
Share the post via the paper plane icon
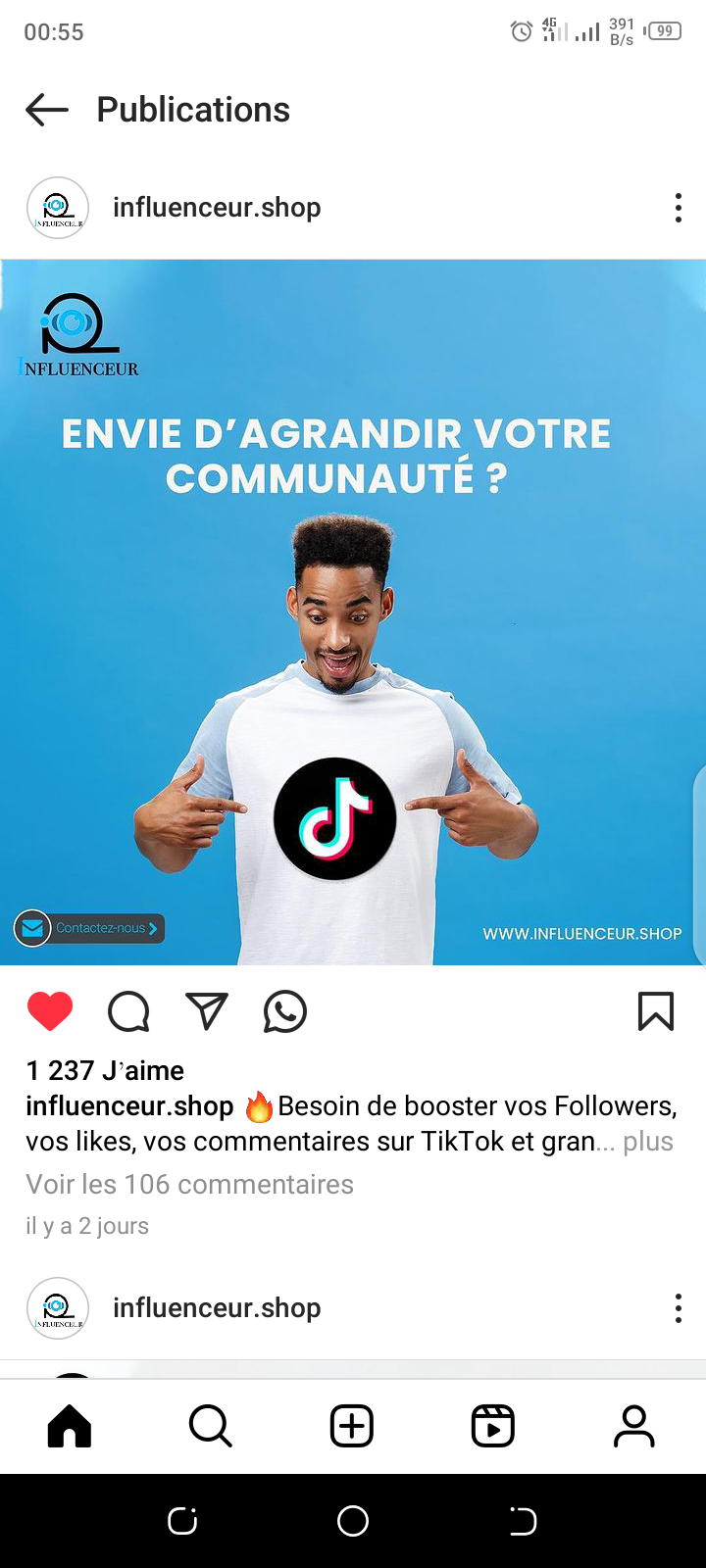coord(207,1011)
